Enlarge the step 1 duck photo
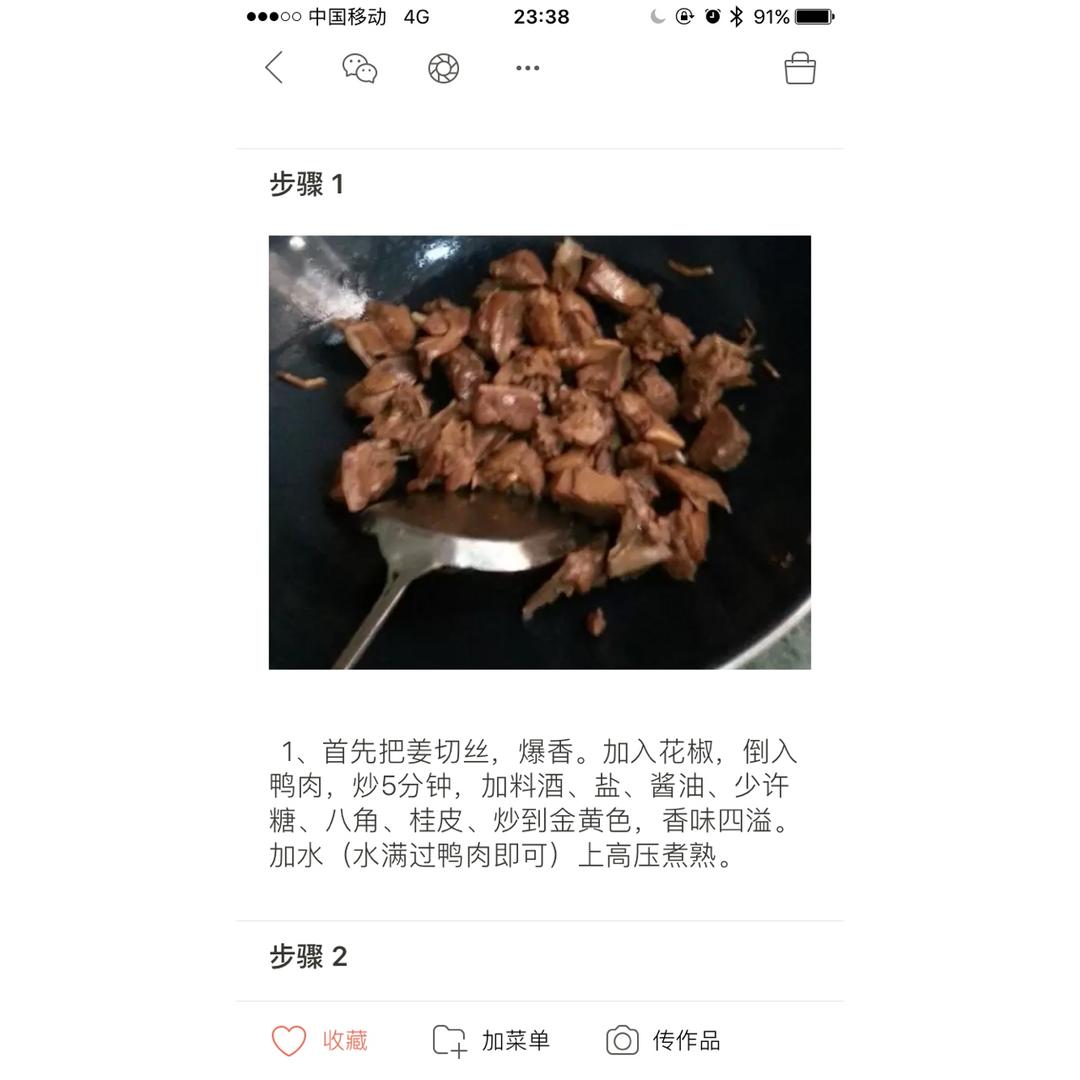Screen dimensions: 1080x1080 540,452
